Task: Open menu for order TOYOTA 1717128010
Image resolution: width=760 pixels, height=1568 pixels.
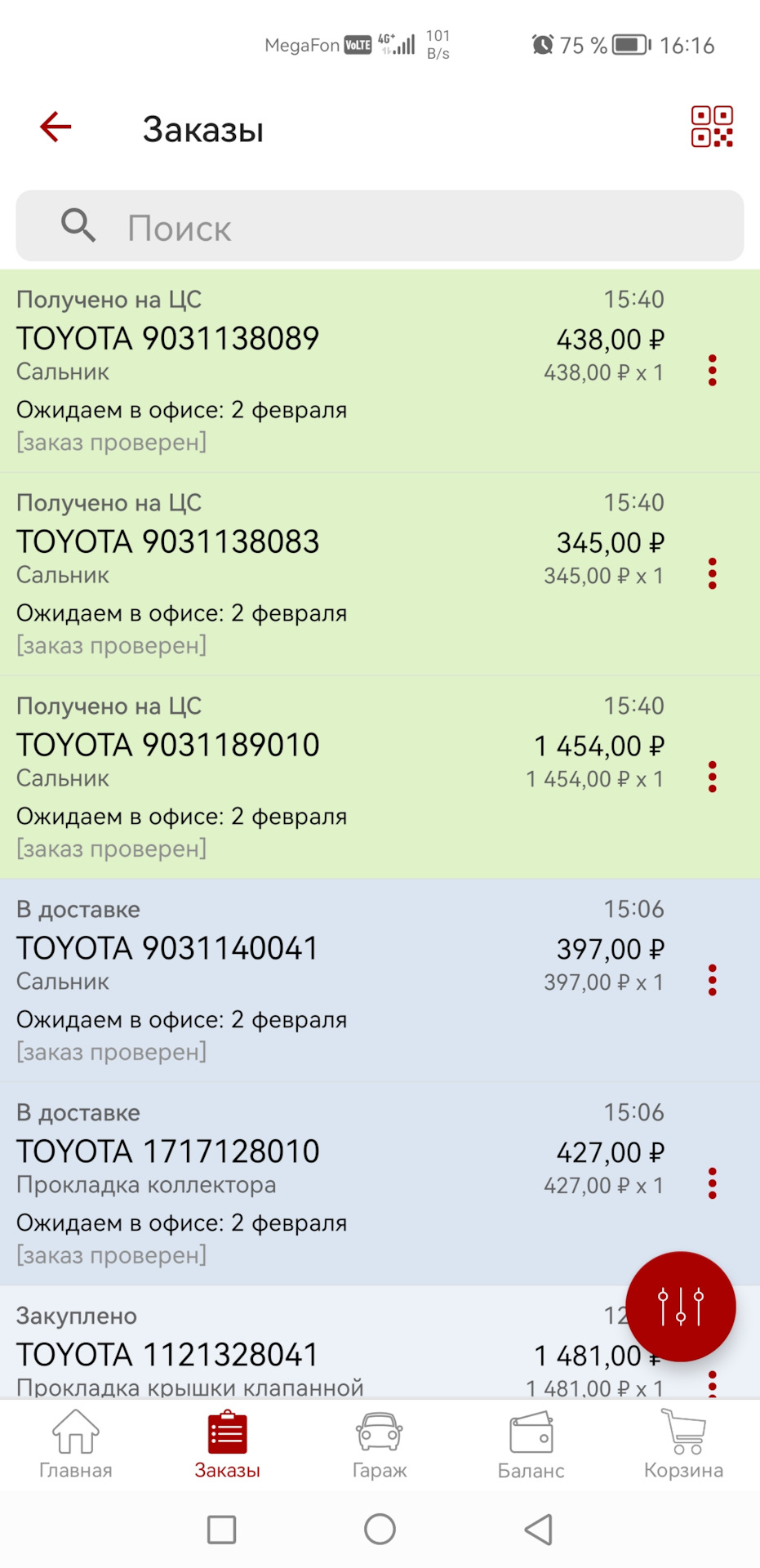Action: tap(713, 1185)
